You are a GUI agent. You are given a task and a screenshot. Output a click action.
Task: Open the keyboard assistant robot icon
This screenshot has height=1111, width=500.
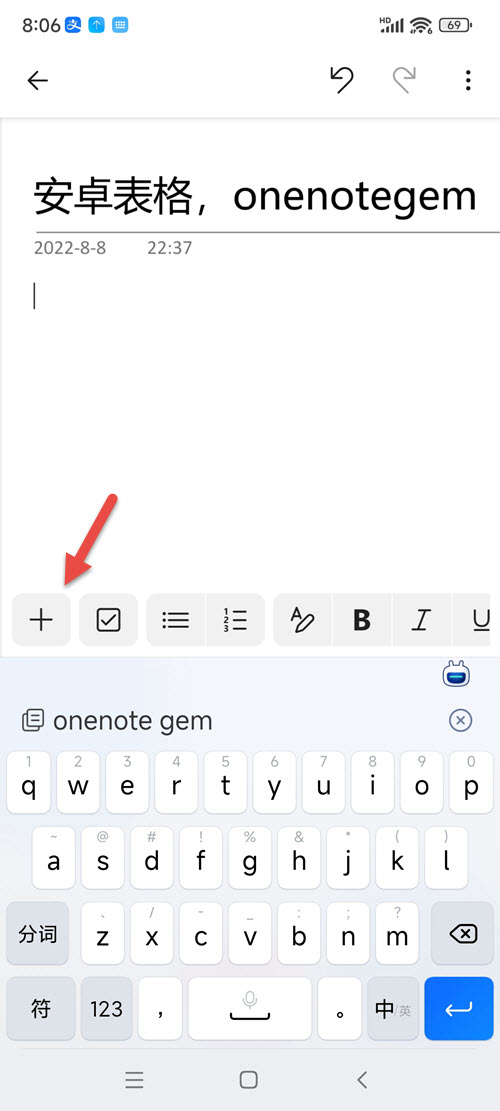[457, 674]
